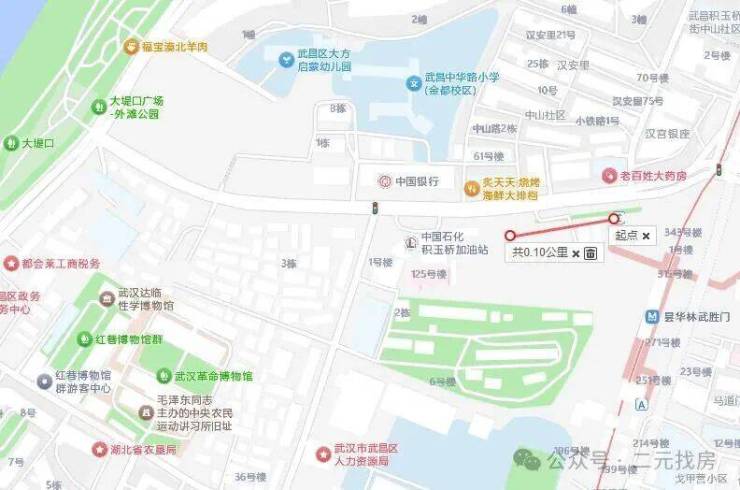Open 武汉革命博物馆 on the map

pos(164,376)
